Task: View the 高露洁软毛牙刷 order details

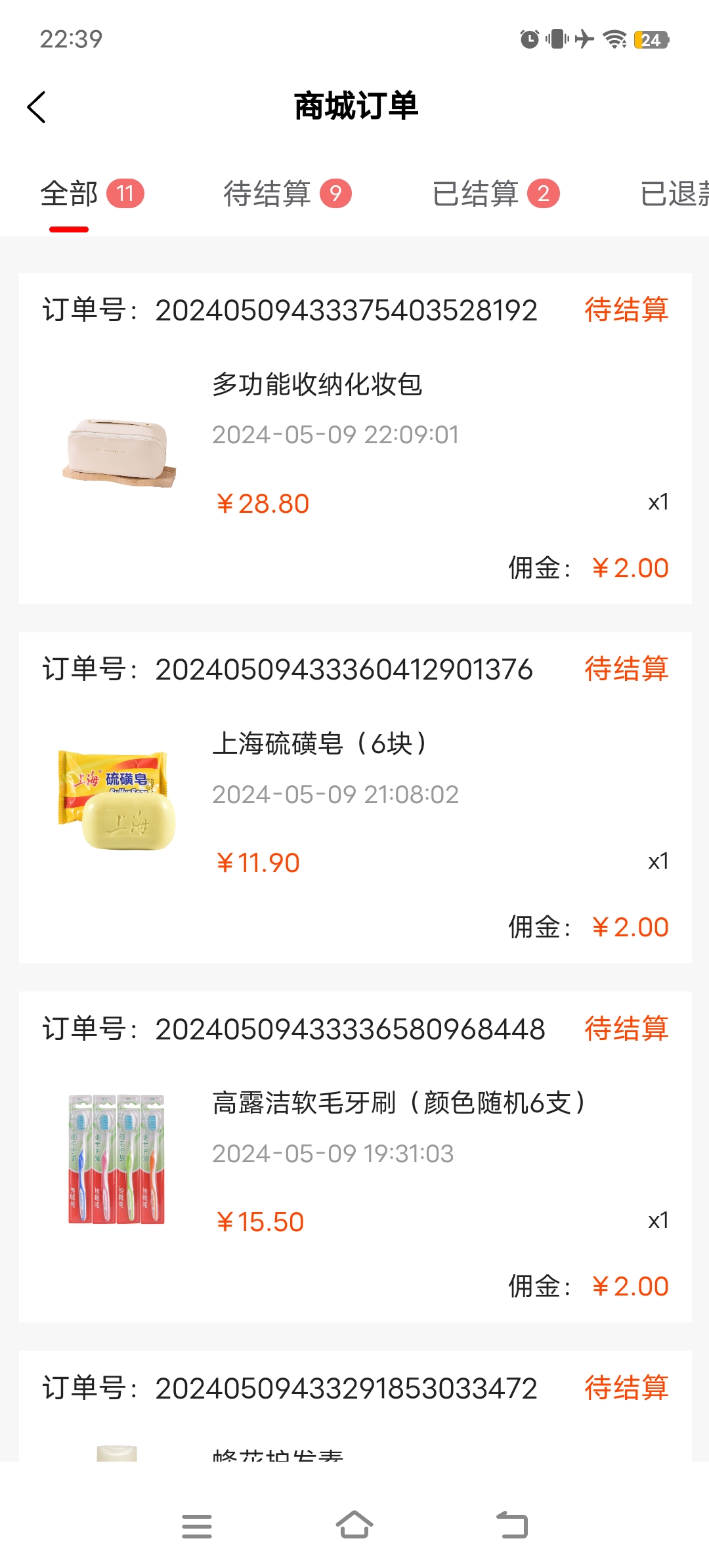Action: coord(355,1157)
